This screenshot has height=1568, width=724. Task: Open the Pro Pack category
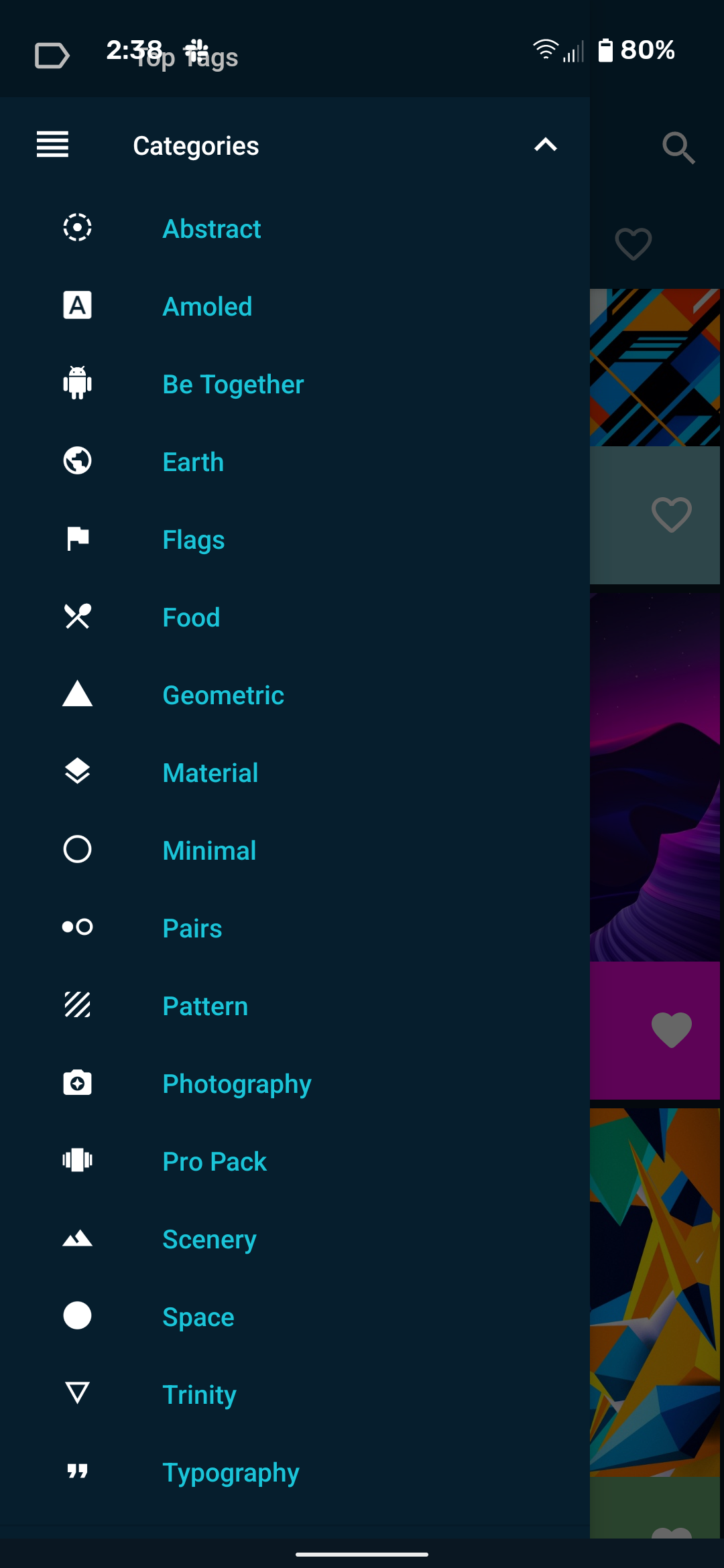pos(214,1161)
